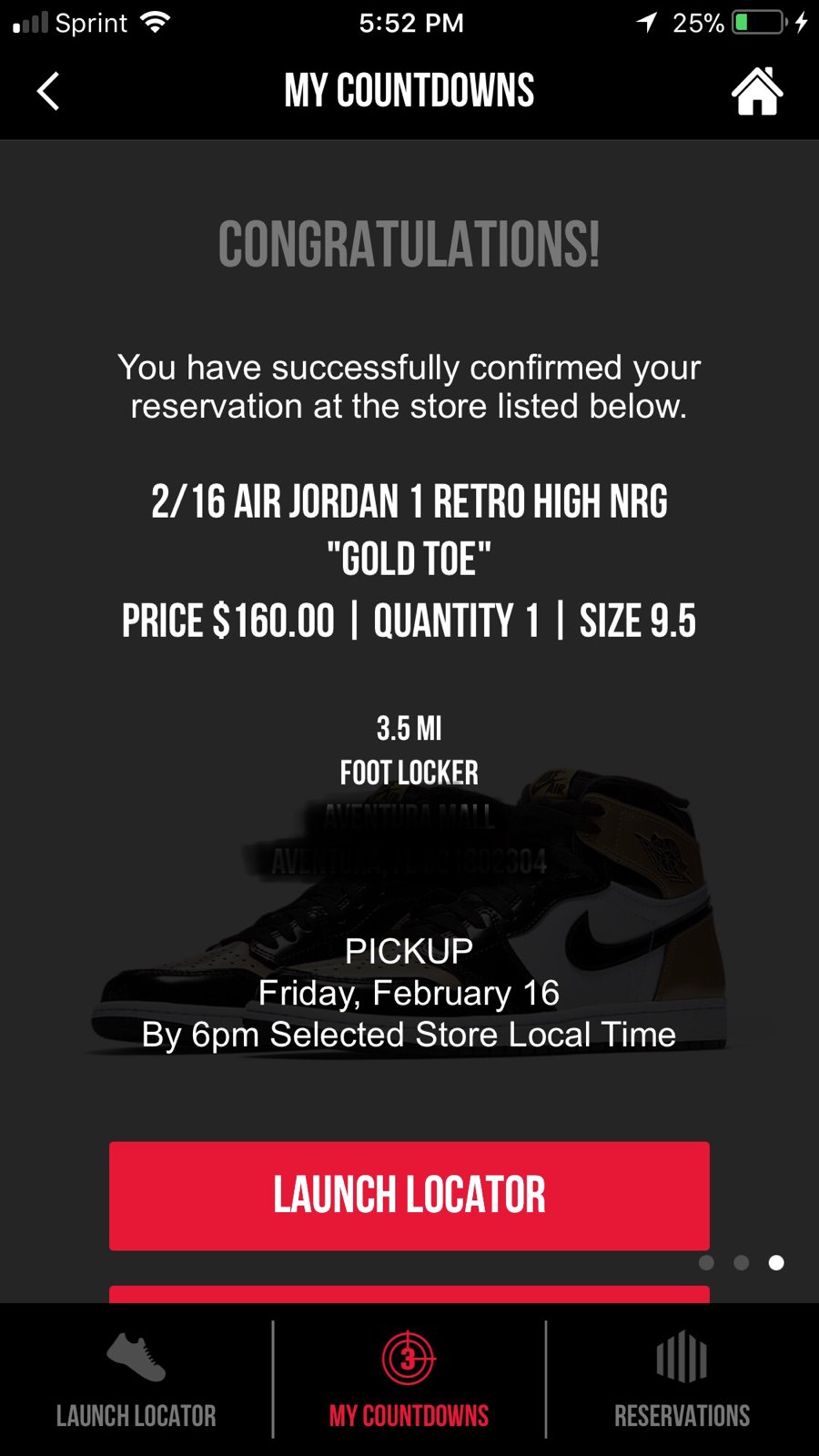Go back using the arrow

click(x=48, y=91)
